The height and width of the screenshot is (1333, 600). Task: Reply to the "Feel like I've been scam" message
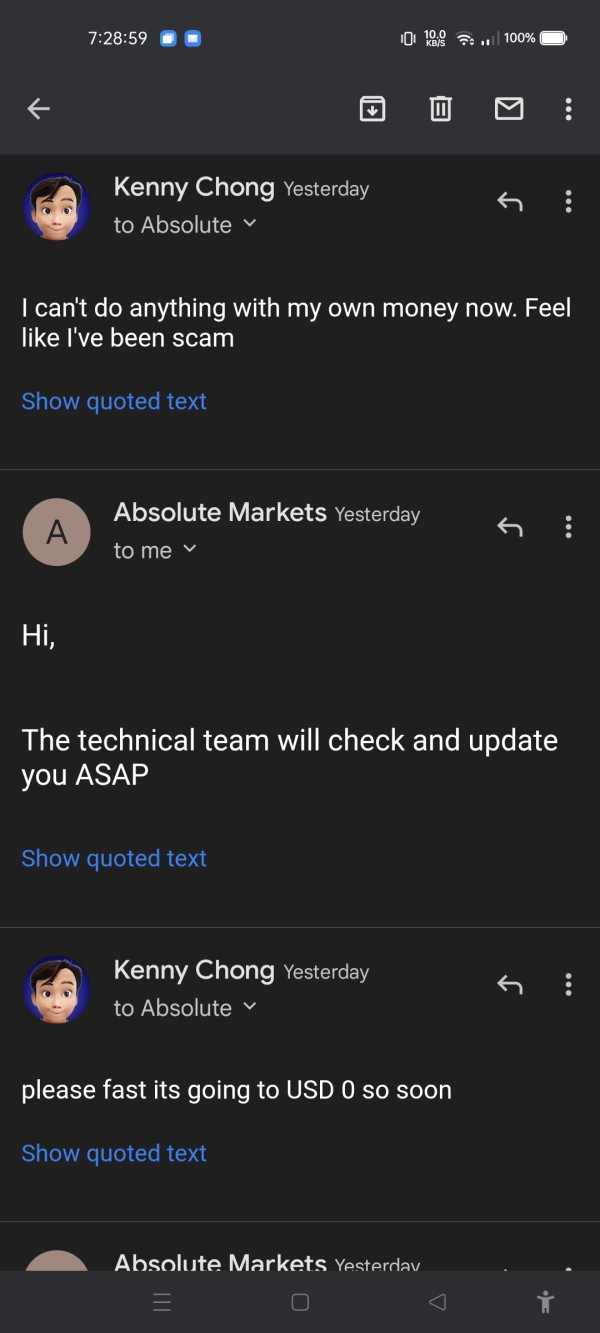pos(510,202)
